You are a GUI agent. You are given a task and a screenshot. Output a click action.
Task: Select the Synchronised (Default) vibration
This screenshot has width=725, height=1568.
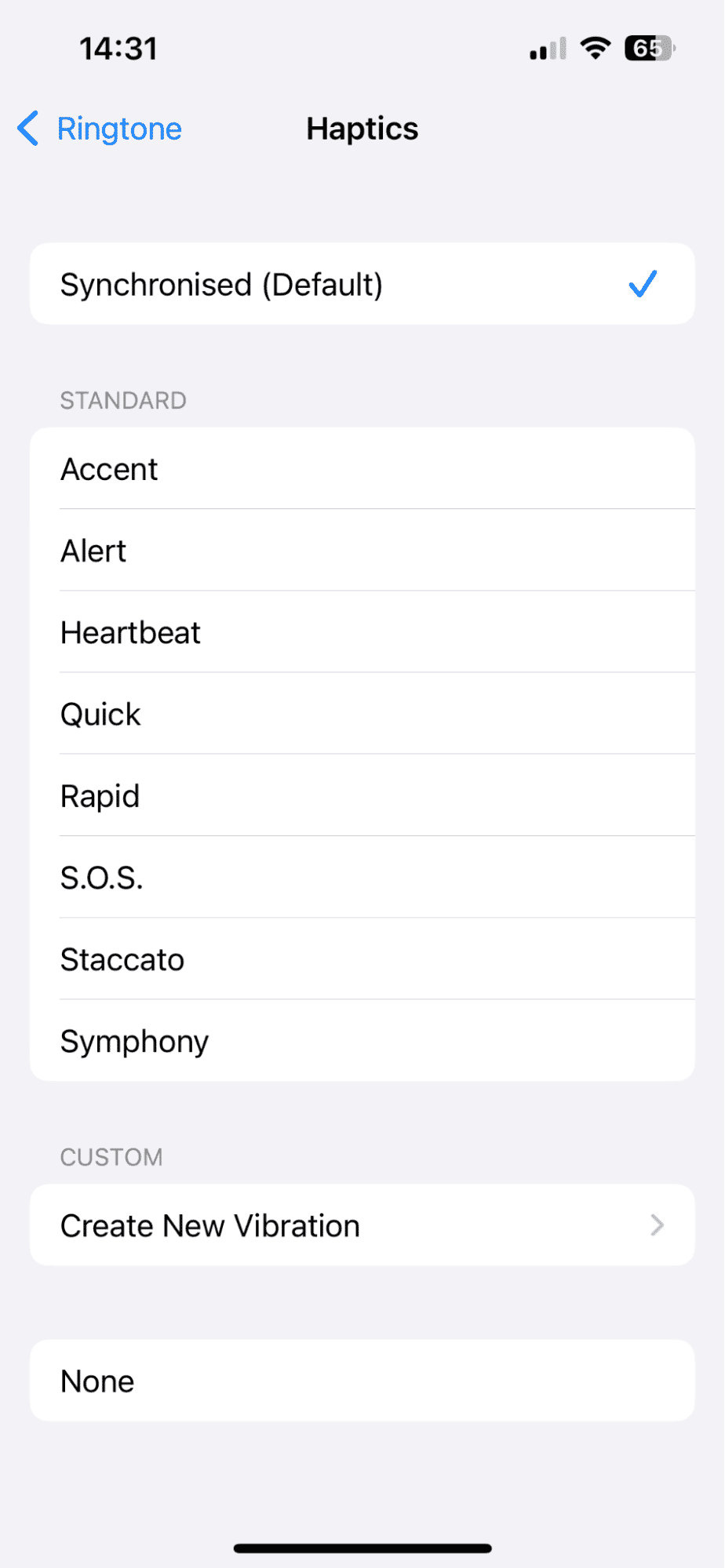(x=221, y=284)
